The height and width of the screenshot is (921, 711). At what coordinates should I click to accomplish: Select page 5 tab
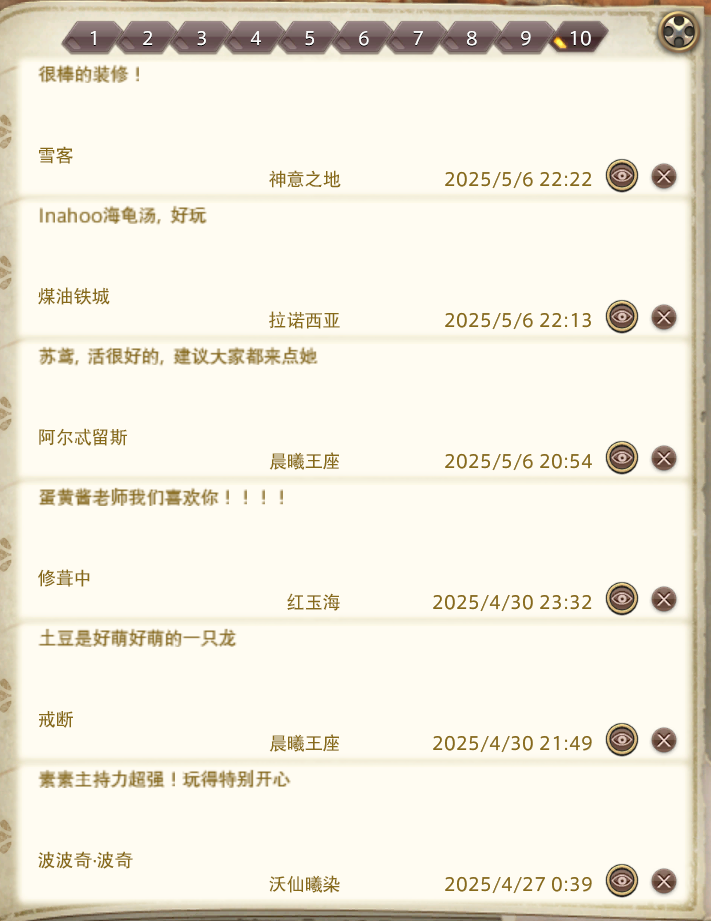[309, 39]
